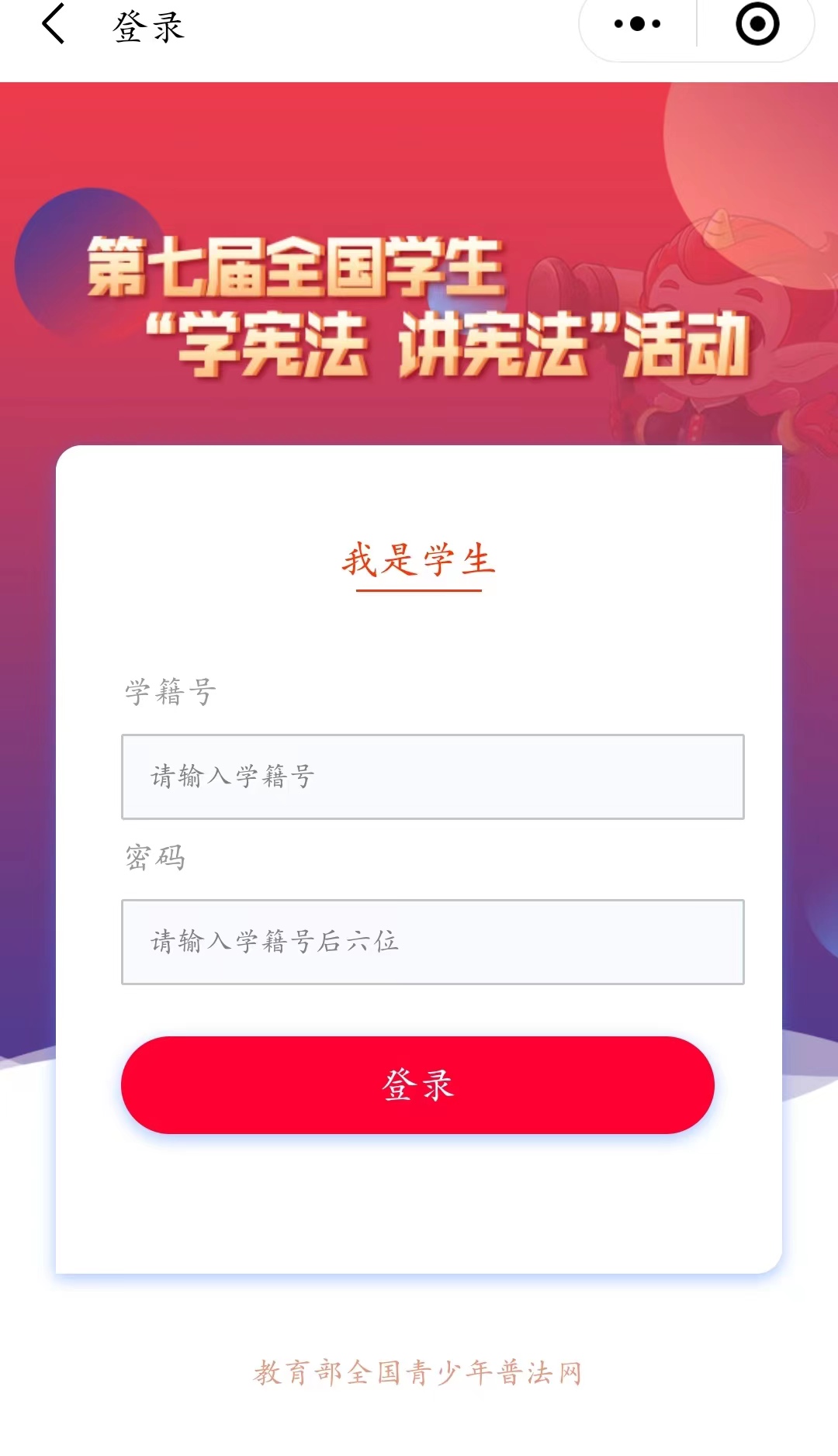Open the mini program more-options menu
The height and width of the screenshot is (1456, 838).
tap(637, 24)
